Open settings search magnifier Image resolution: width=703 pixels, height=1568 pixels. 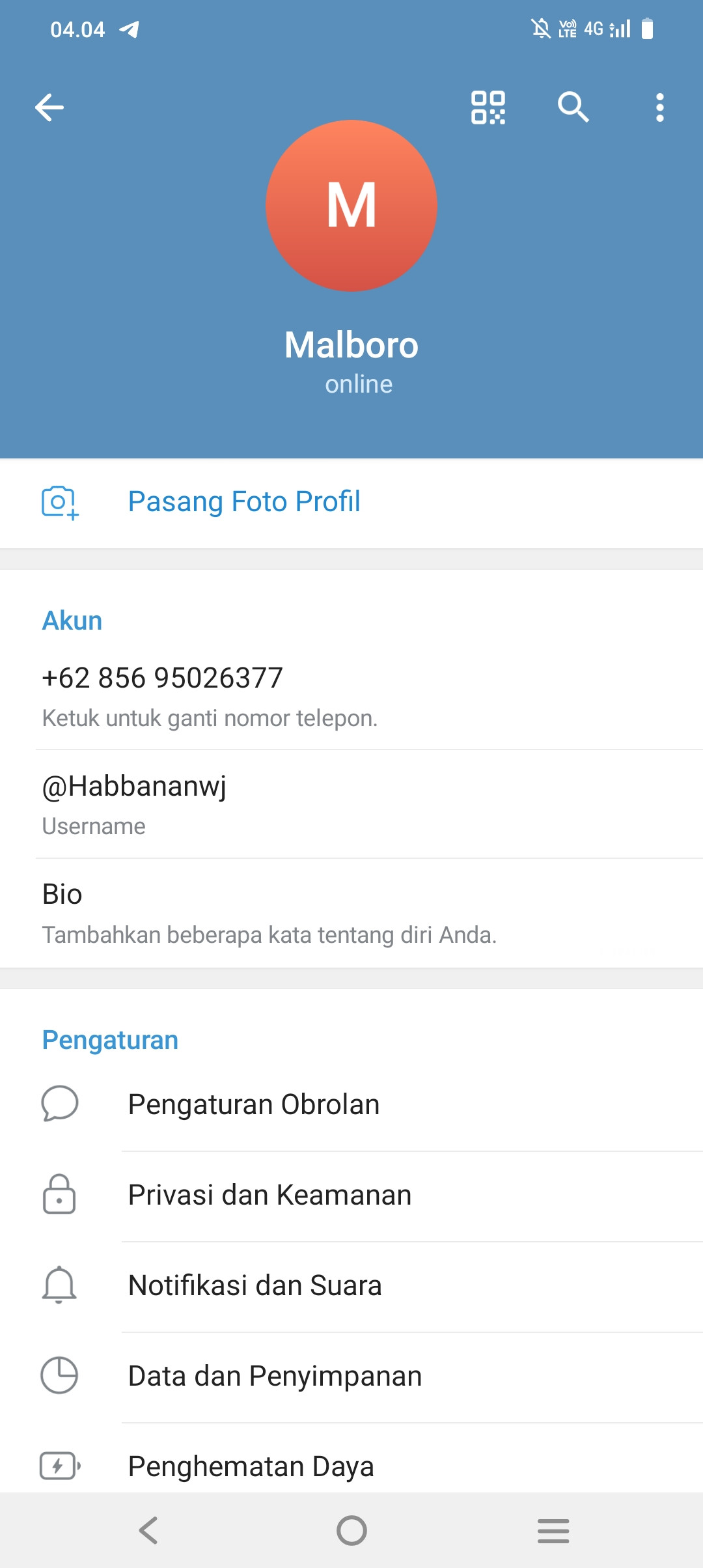click(x=573, y=107)
